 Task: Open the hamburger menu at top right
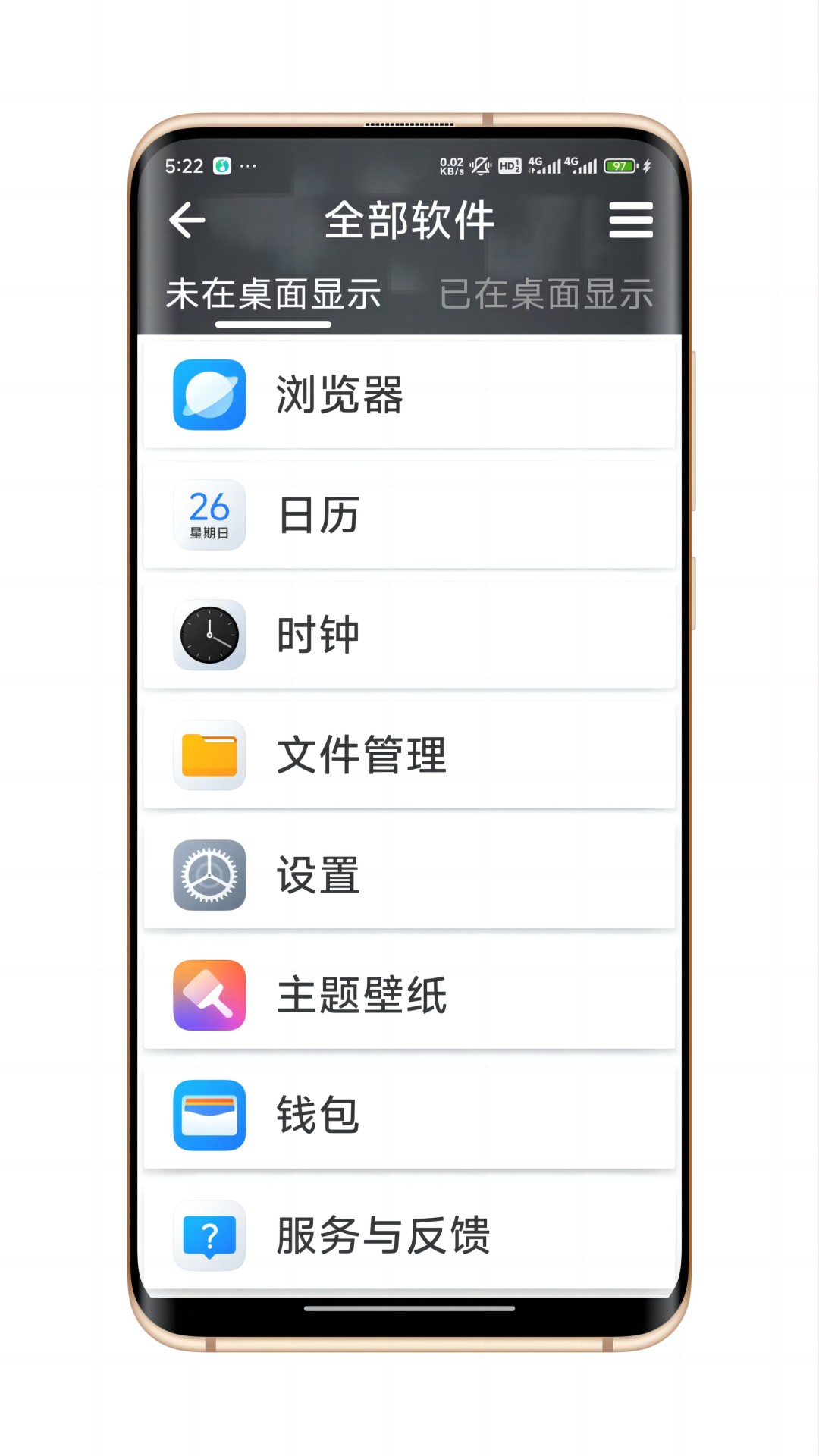632,221
